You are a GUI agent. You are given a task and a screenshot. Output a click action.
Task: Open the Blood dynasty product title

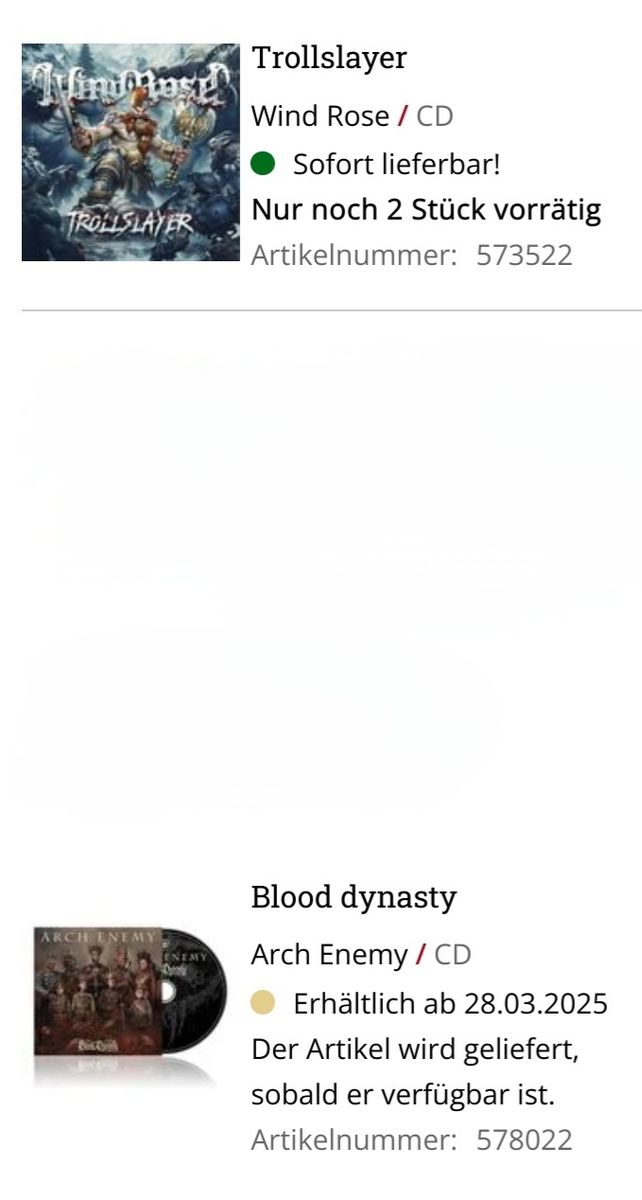(x=353, y=897)
